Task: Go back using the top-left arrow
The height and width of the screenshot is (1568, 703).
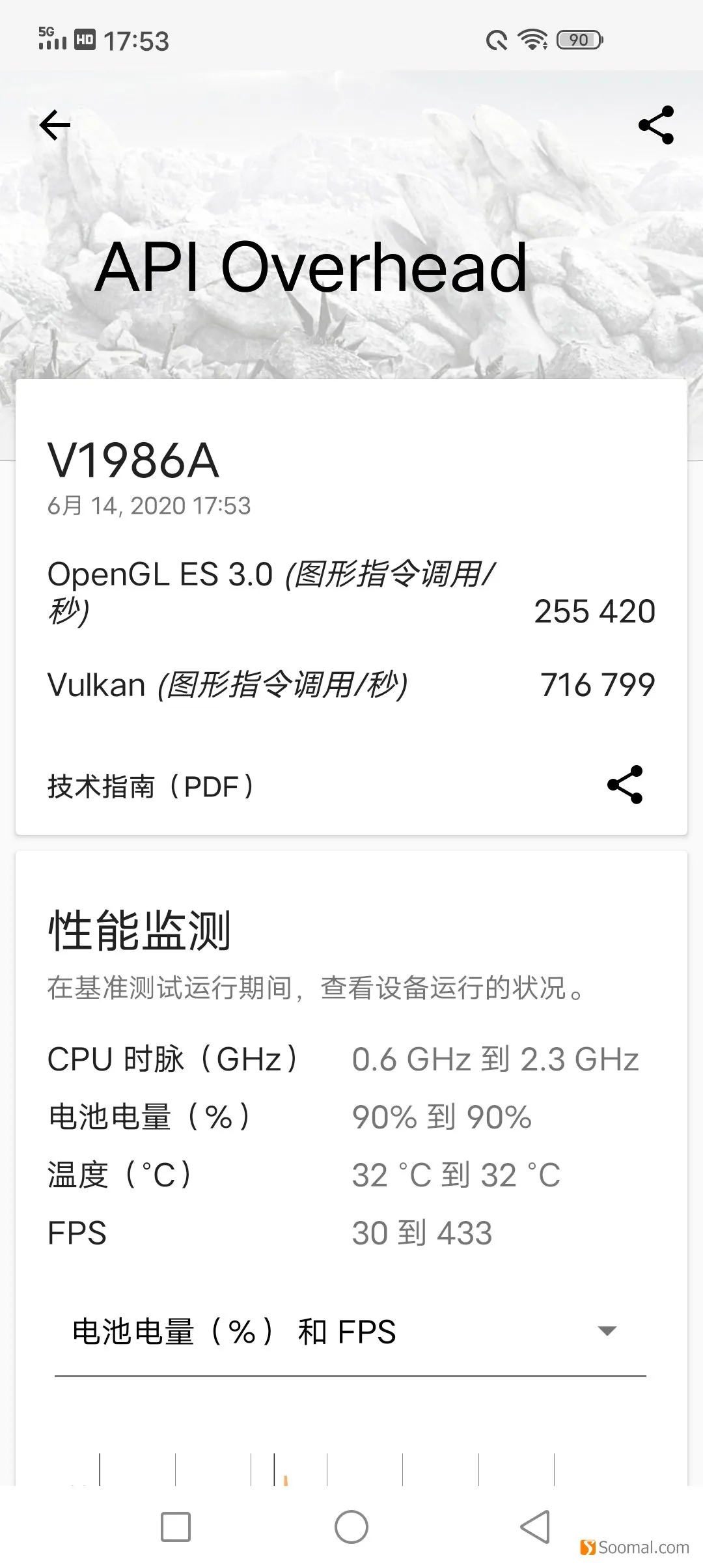Action: click(x=55, y=125)
